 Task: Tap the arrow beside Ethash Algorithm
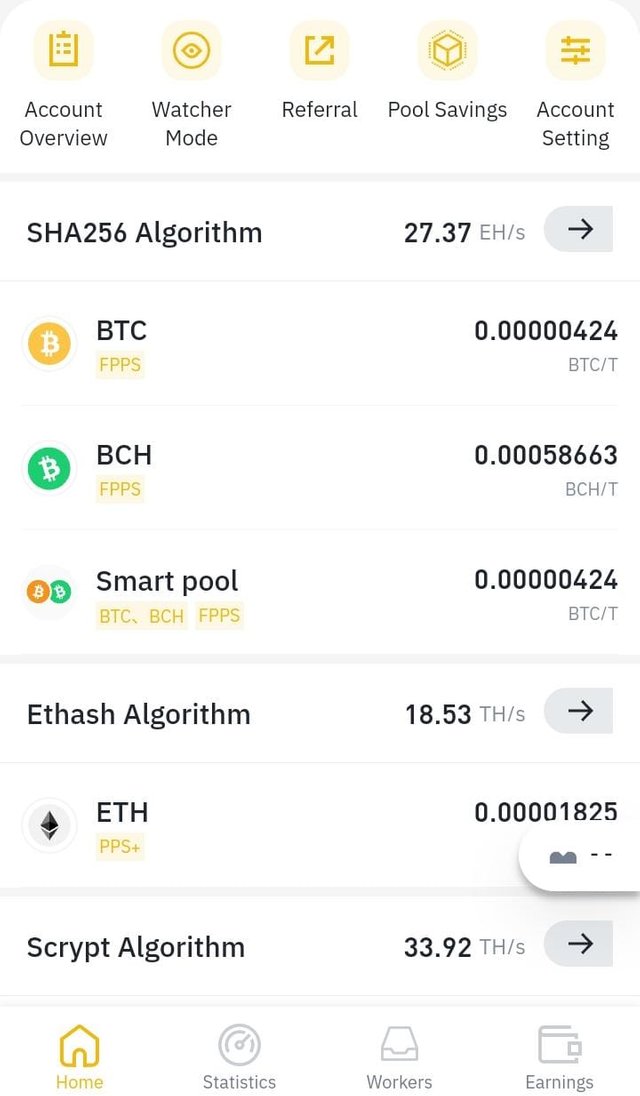coord(578,712)
